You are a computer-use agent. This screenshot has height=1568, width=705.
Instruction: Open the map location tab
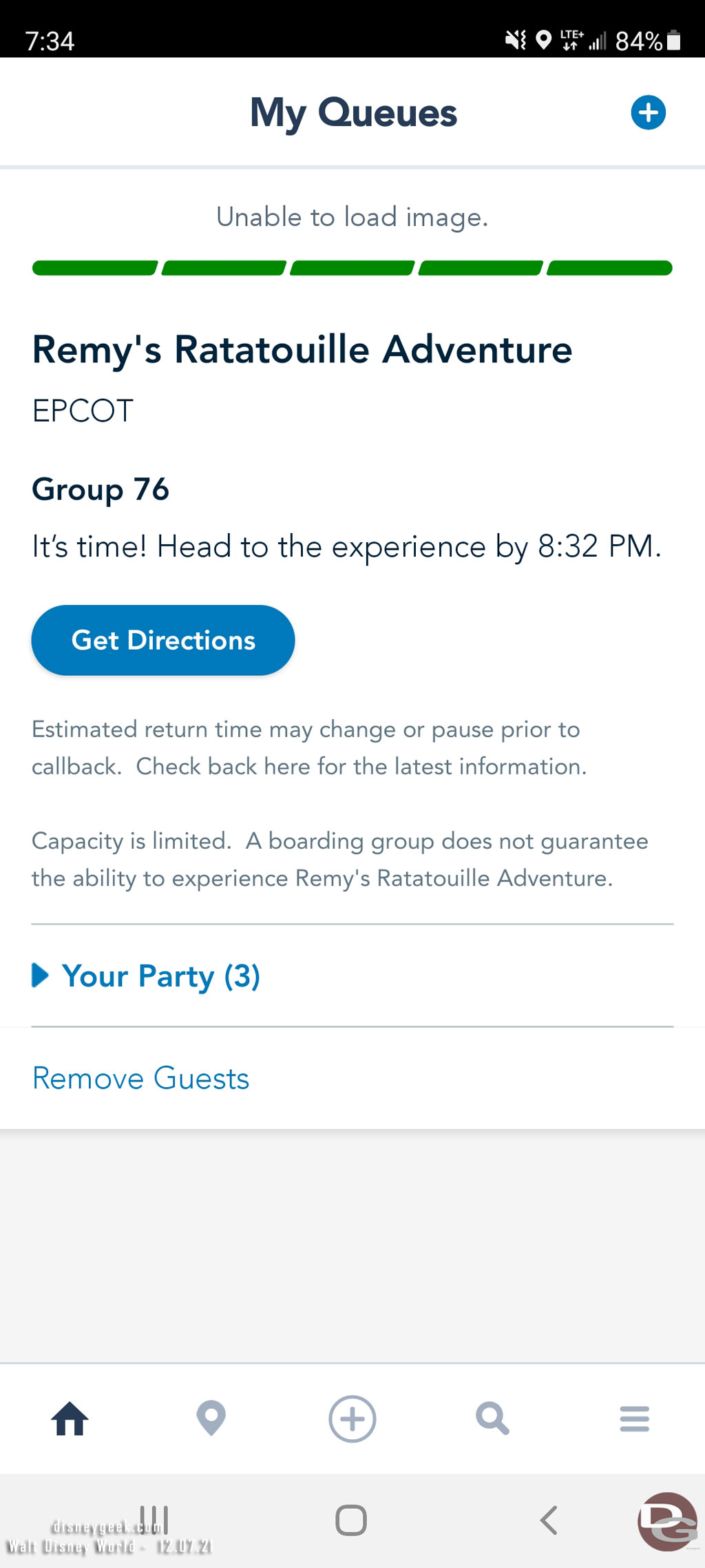point(211,1419)
